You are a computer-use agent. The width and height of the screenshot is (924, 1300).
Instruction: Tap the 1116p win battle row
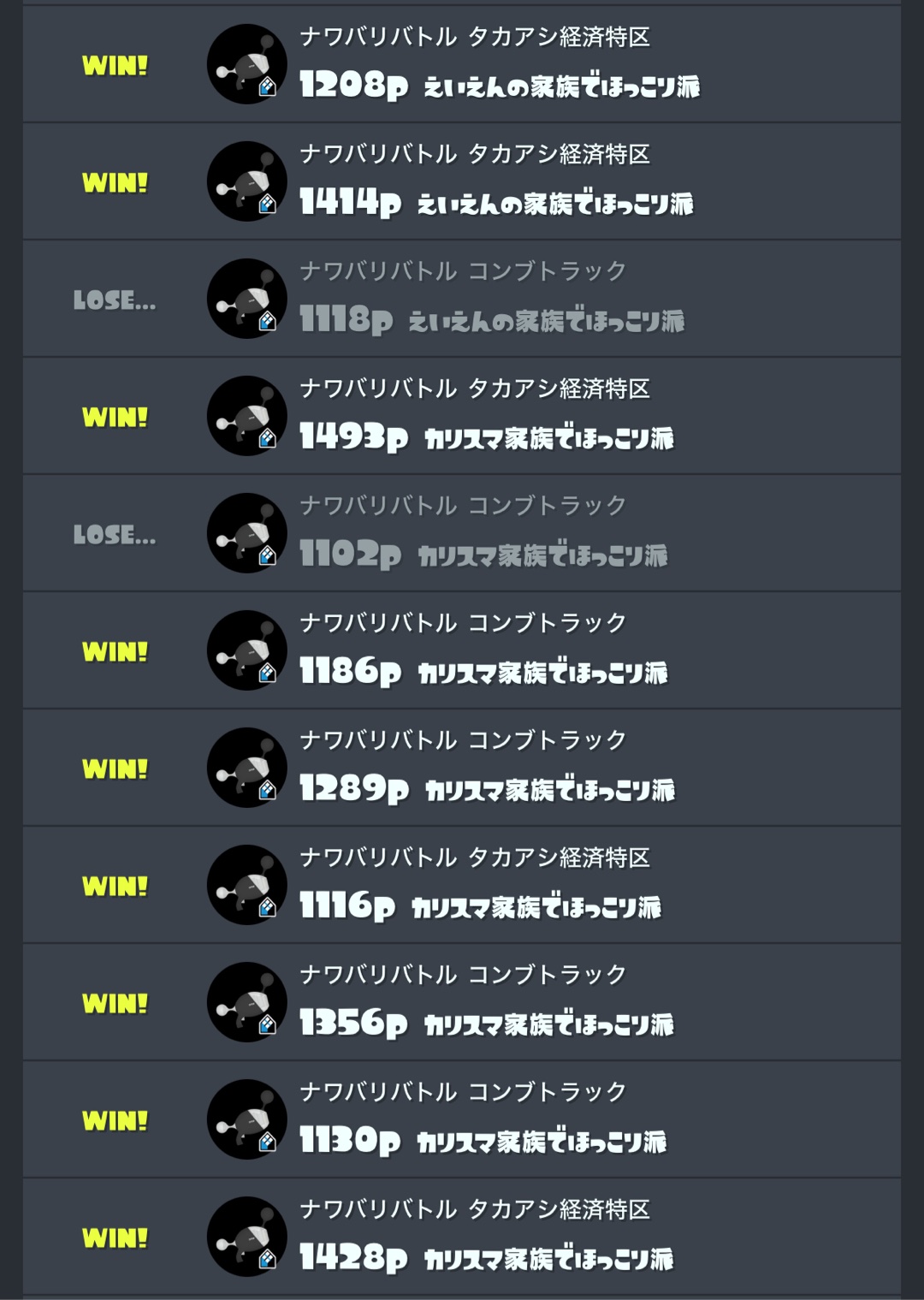(462, 885)
